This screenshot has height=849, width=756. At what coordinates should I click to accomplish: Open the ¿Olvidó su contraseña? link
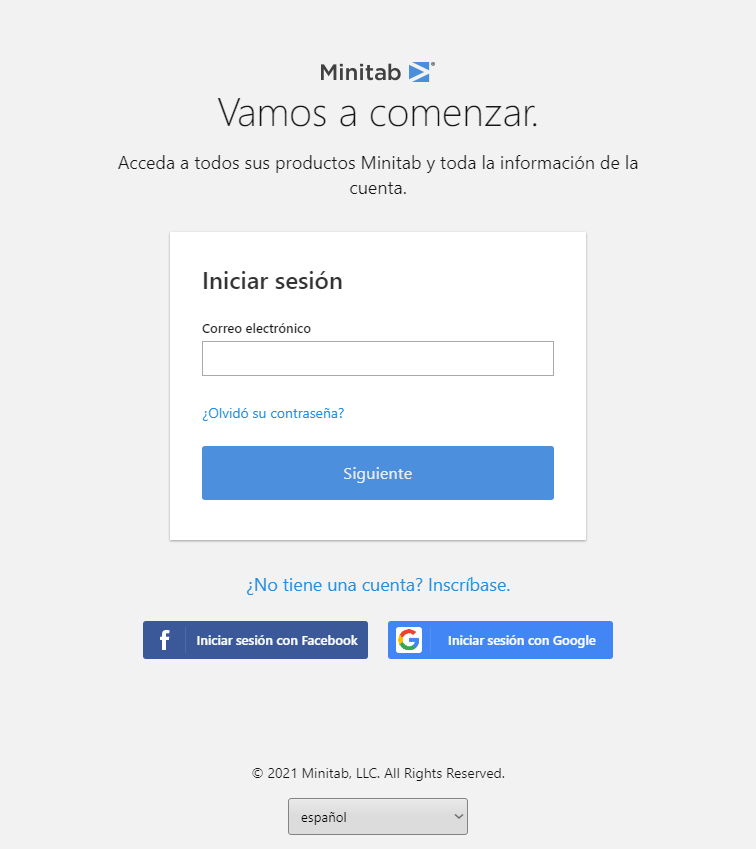[273, 413]
